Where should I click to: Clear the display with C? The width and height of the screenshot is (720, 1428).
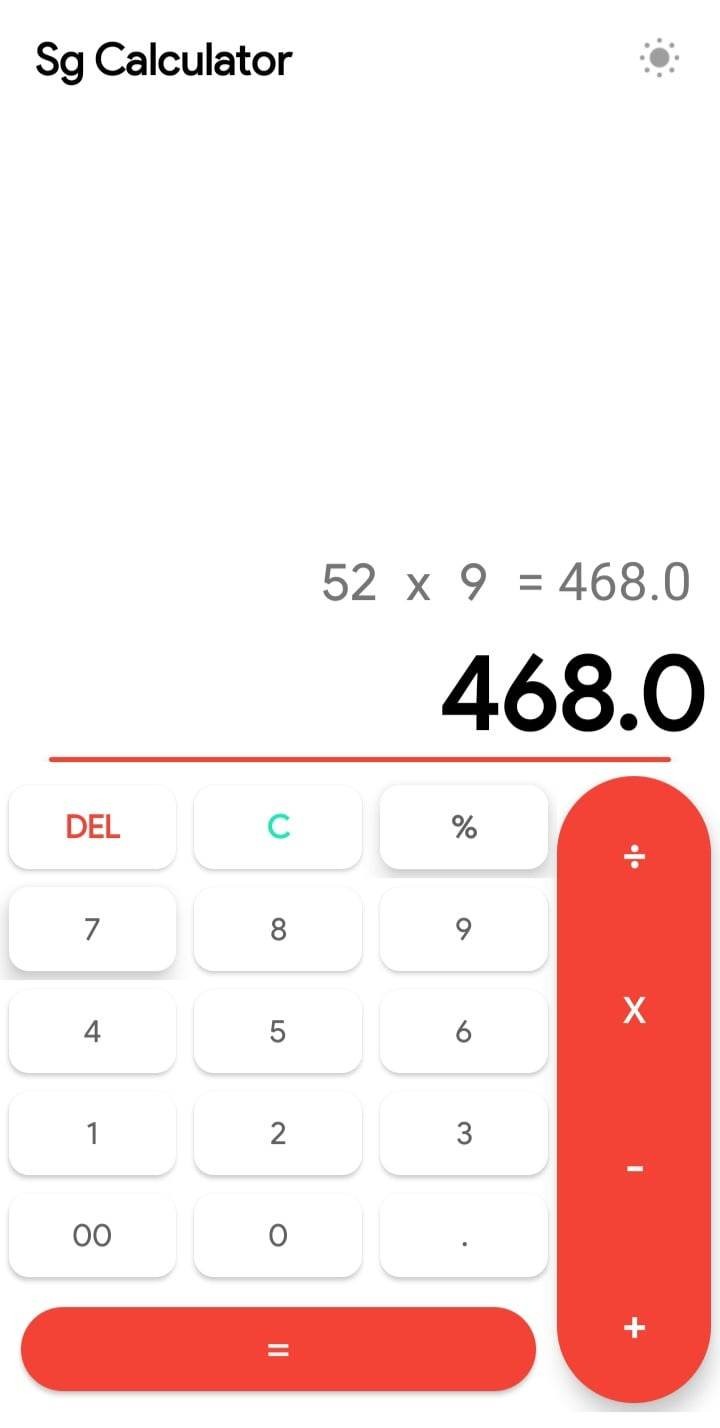(278, 827)
